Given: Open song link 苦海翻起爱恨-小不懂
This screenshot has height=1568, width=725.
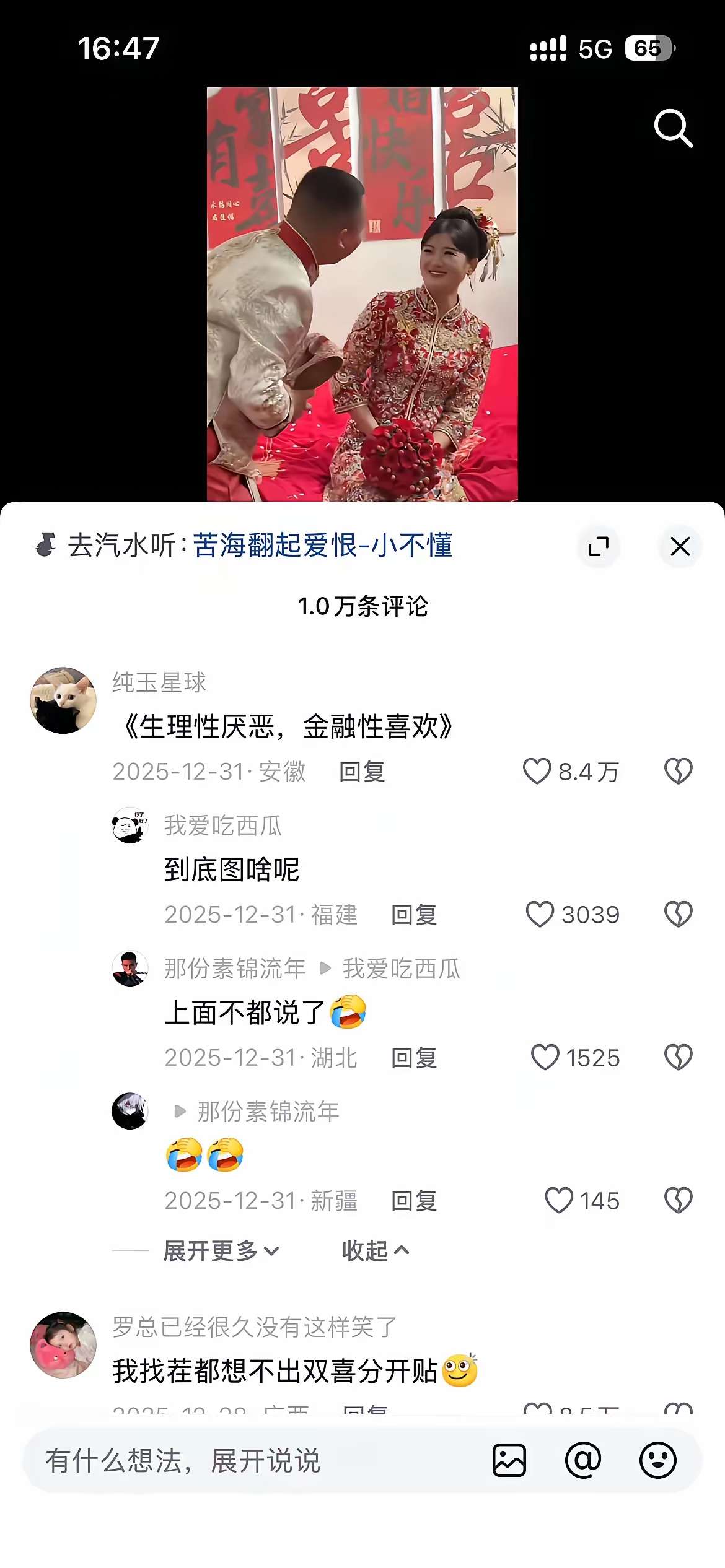Looking at the screenshot, I should click(x=322, y=546).
